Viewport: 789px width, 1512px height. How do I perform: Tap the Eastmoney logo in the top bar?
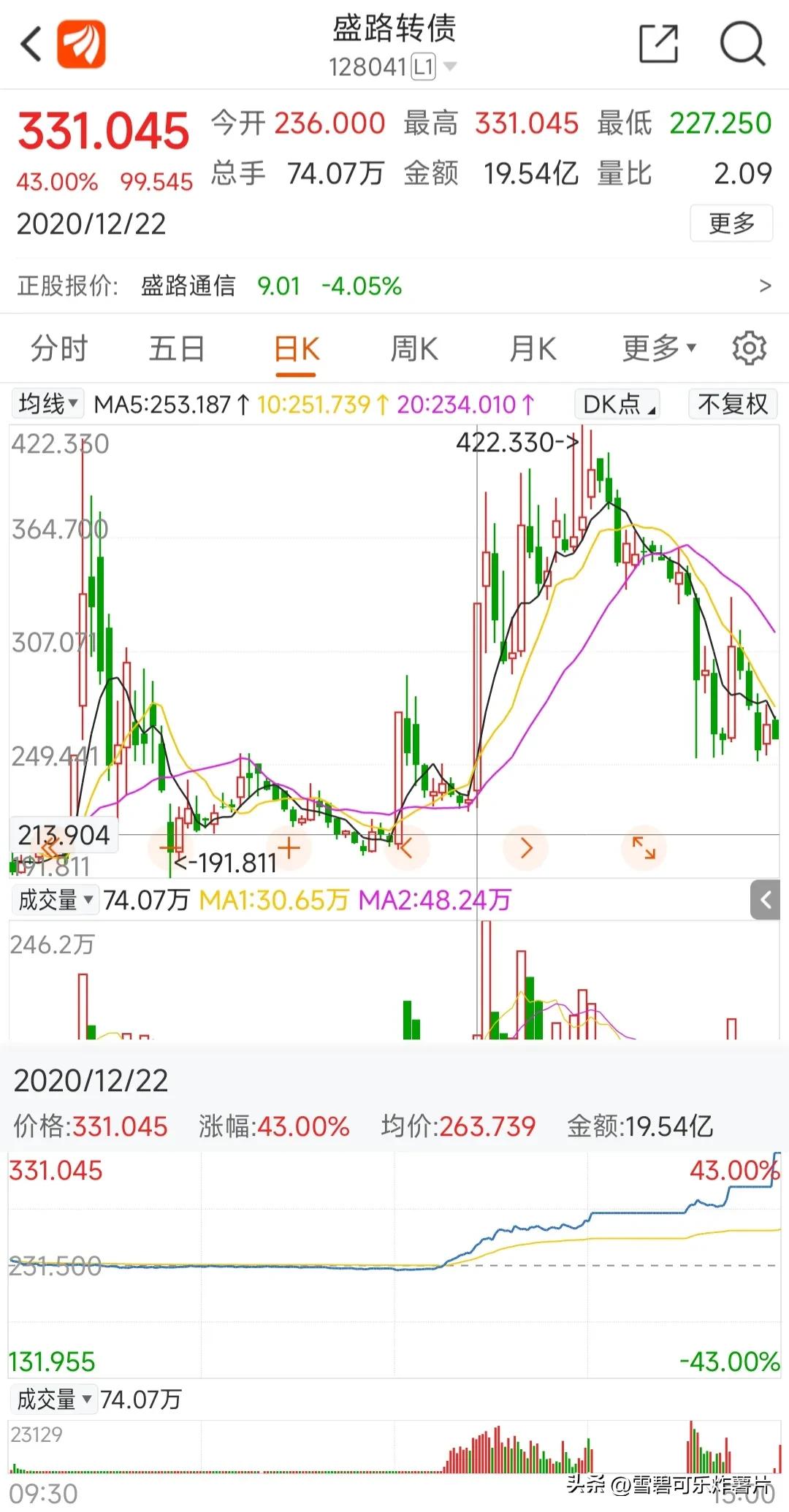pyautogui.click(x=83, y=44)
